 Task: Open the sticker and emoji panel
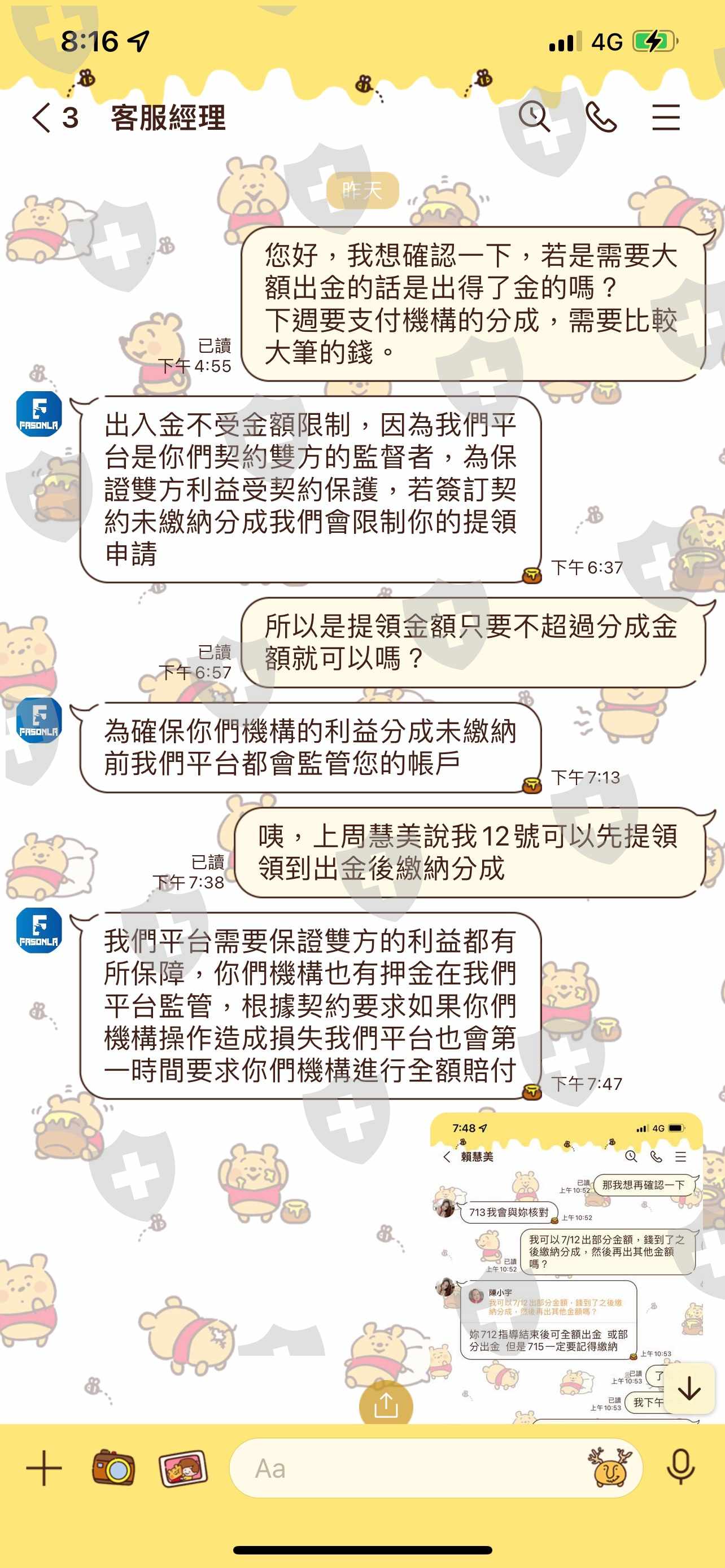click(610, 1467)
